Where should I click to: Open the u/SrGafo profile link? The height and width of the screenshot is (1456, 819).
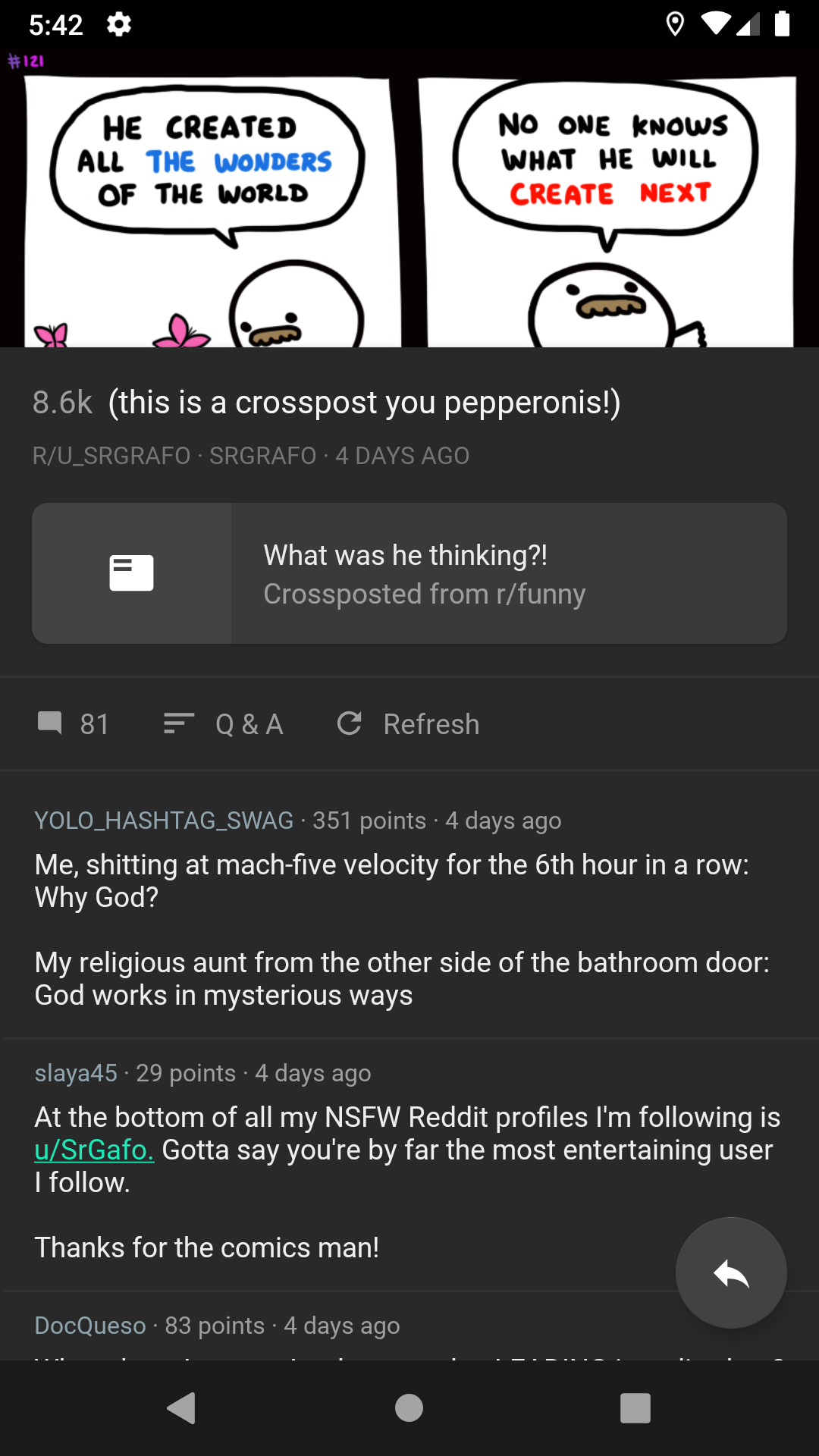click(x=95, y=1150)
